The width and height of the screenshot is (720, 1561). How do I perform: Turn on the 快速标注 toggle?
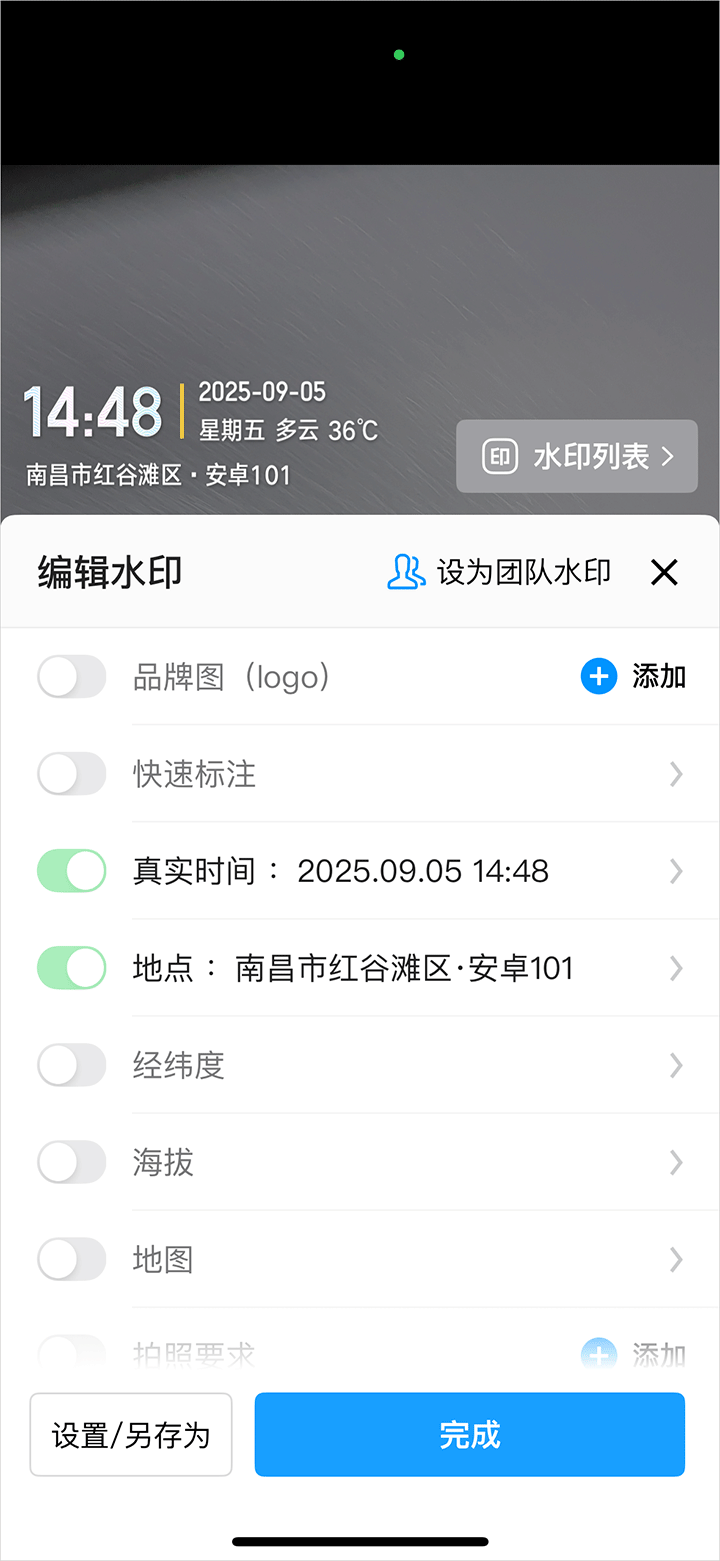(72, 774)
